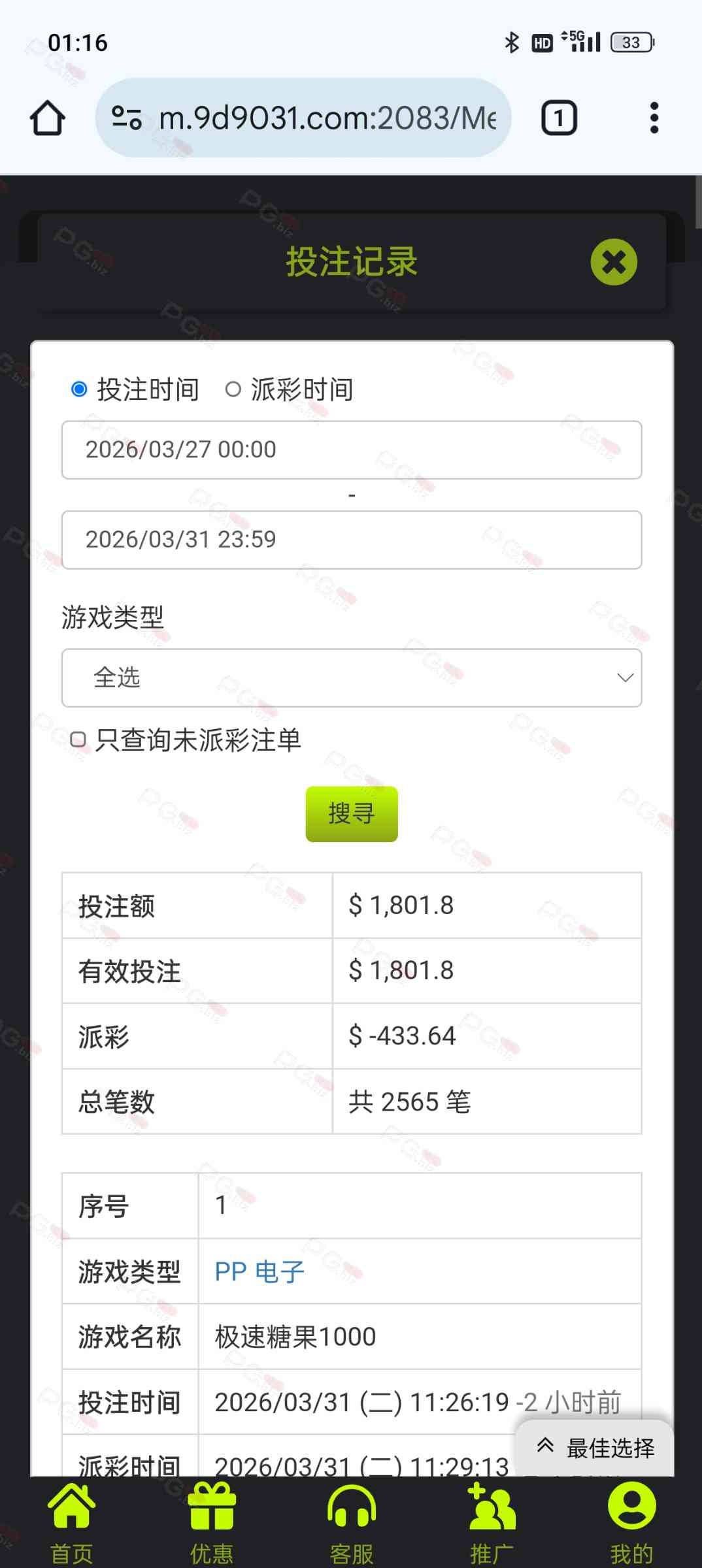Open the 客服 support tab
The width and height of the screenshot is (702, 1568).
tap(351, 1522)
